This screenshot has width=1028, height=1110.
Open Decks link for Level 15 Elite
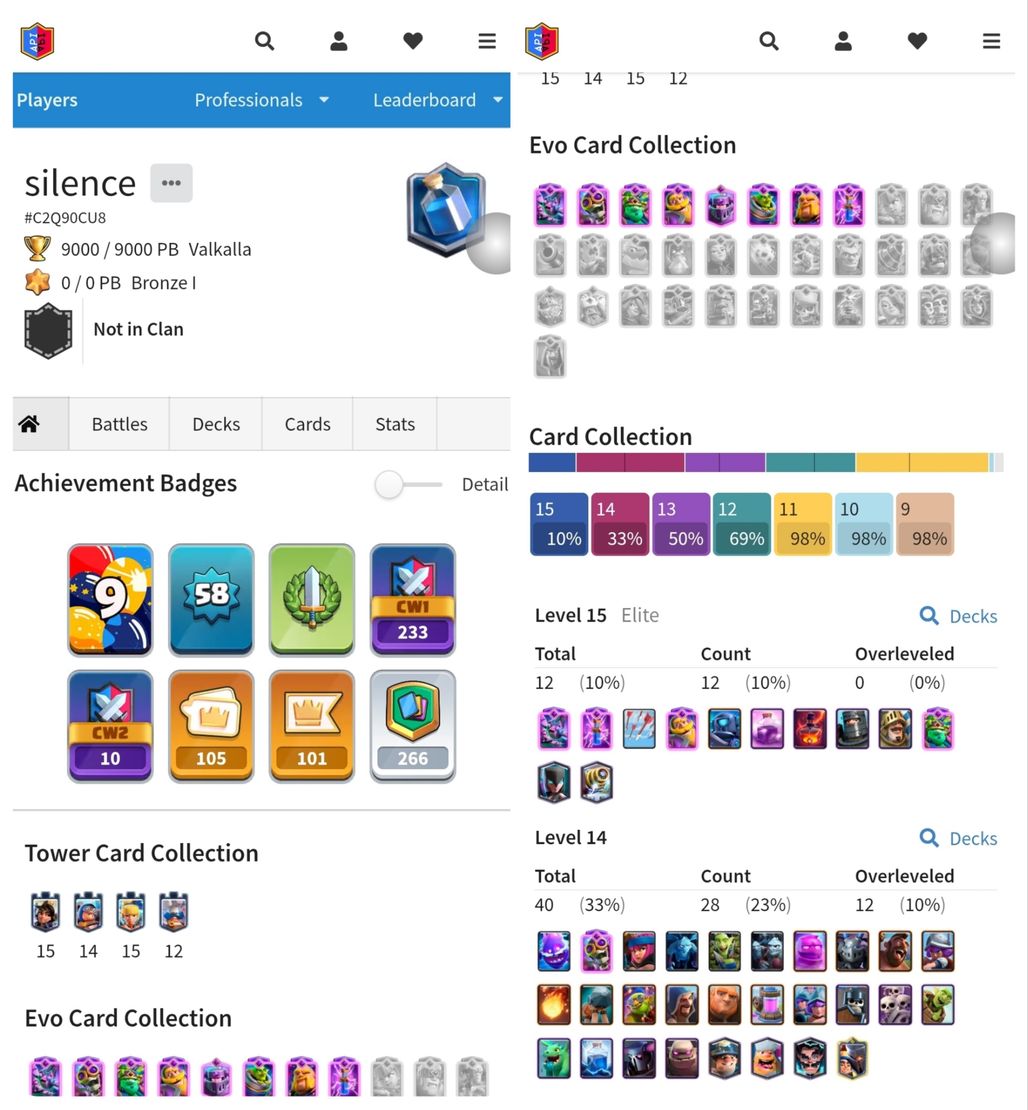coord(958,616)
